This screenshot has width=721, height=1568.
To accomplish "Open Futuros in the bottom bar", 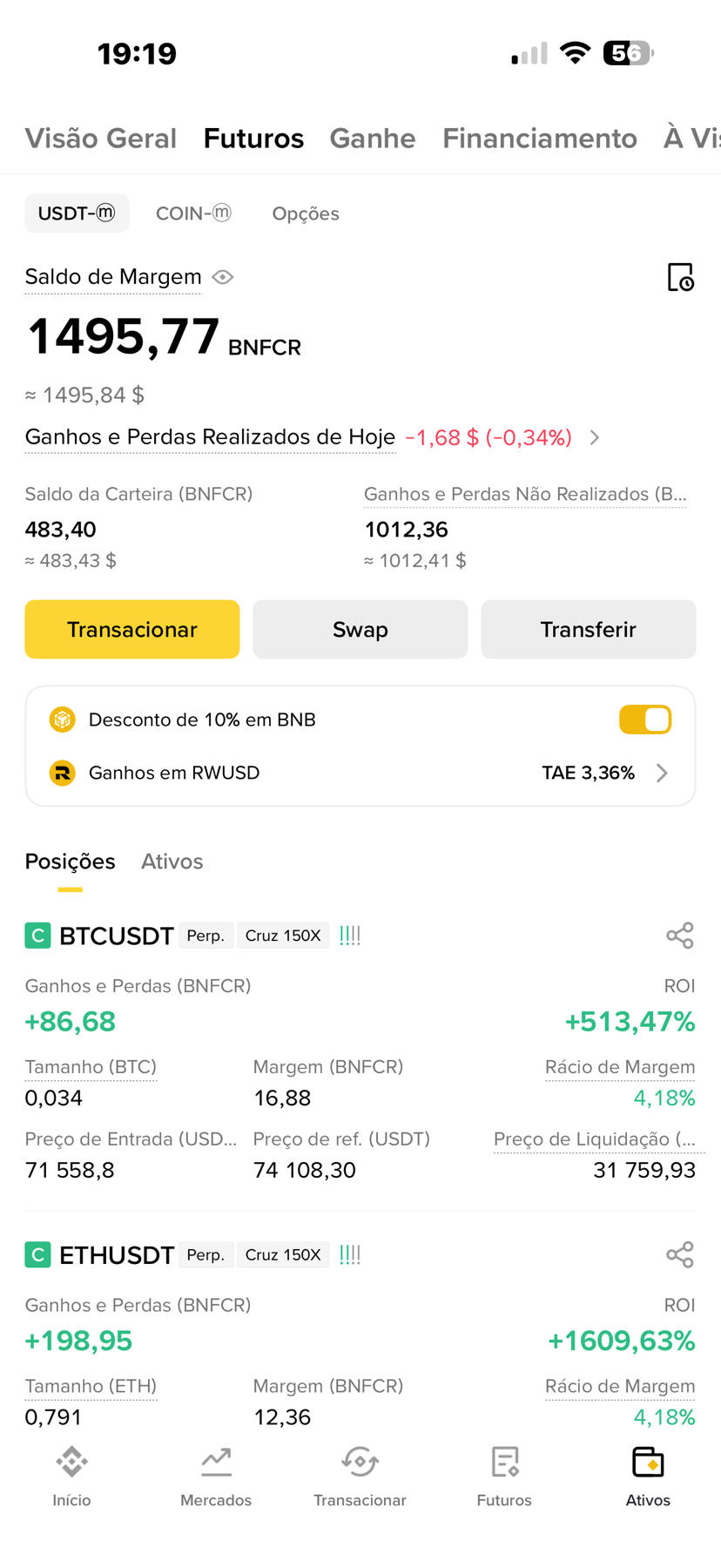I will coord(504,1477).
